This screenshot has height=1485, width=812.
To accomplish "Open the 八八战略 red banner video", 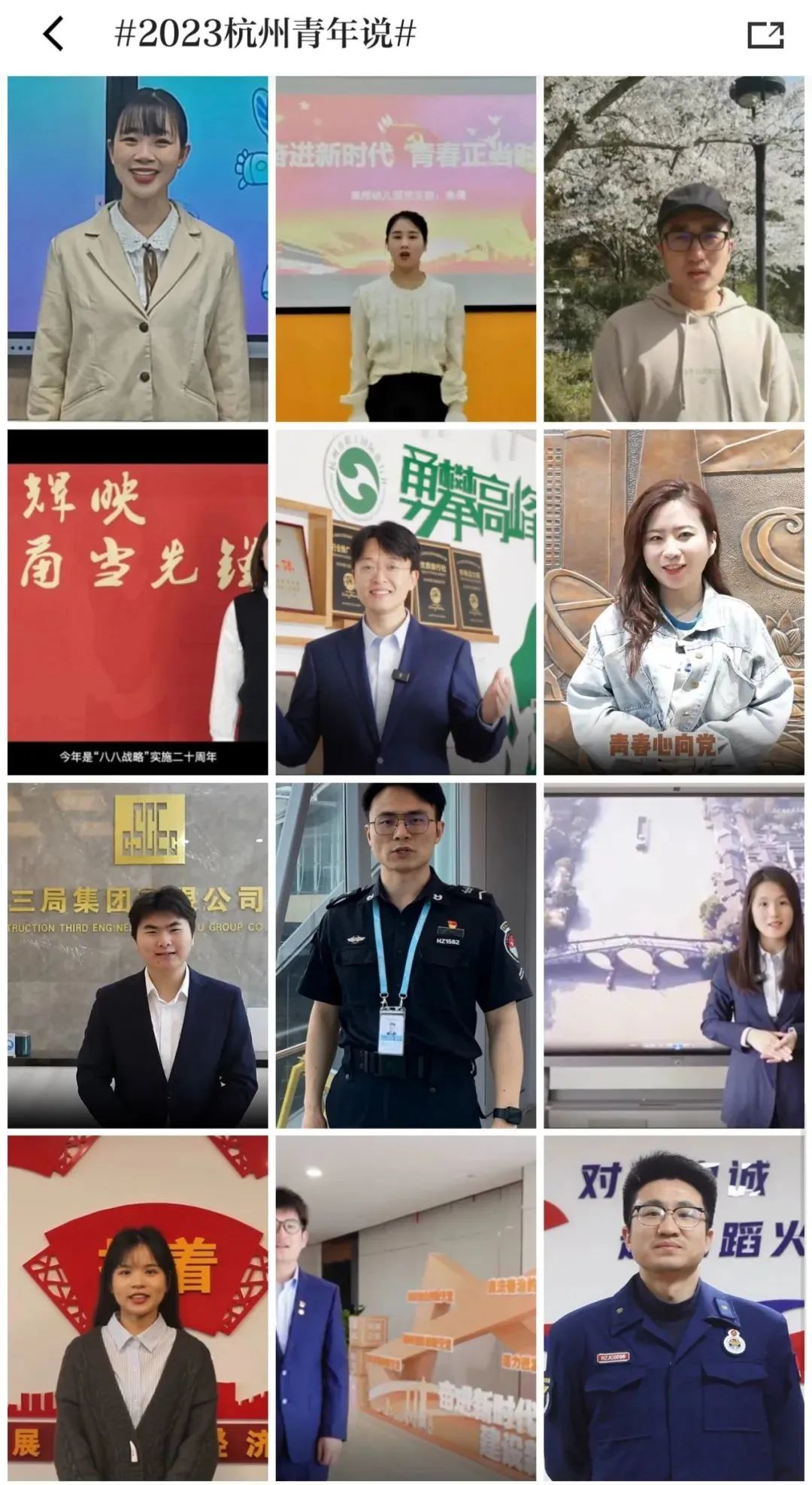I will click(138, 602).
